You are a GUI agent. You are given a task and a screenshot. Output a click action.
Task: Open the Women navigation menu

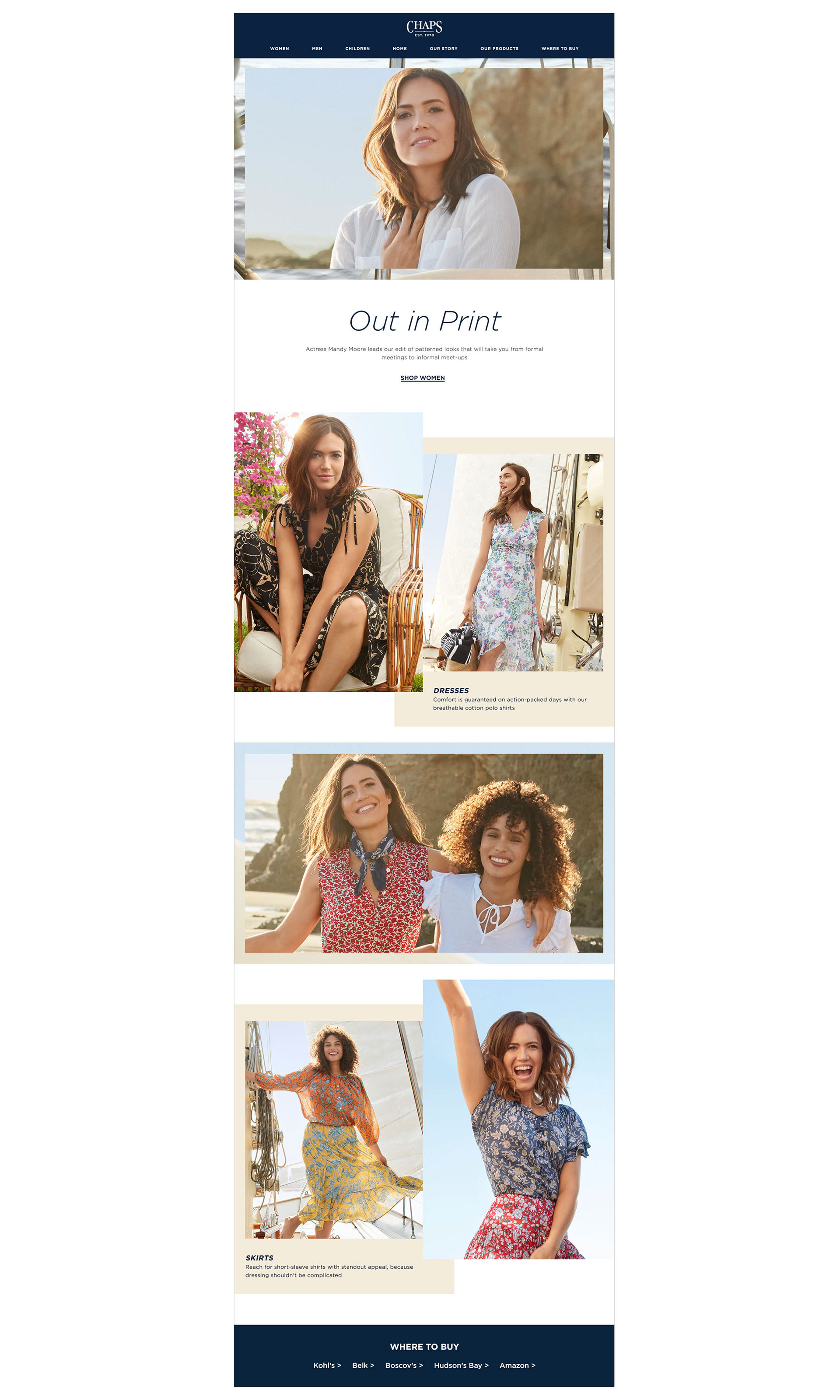pos(279,49)
